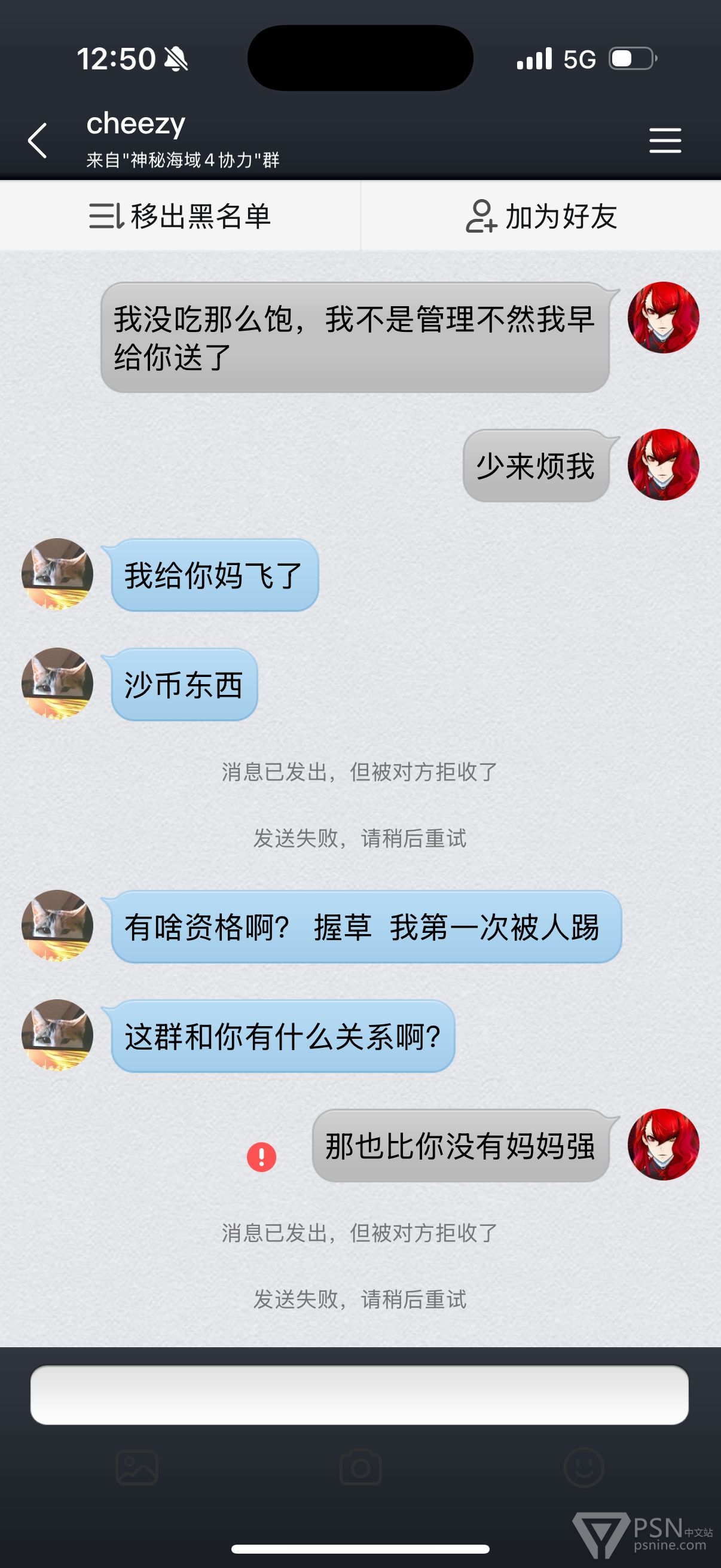The height and width of the screenshot is (1568, 721).
Task: Open your red-haired avatar beside 少来烦我
Action: 663,465
